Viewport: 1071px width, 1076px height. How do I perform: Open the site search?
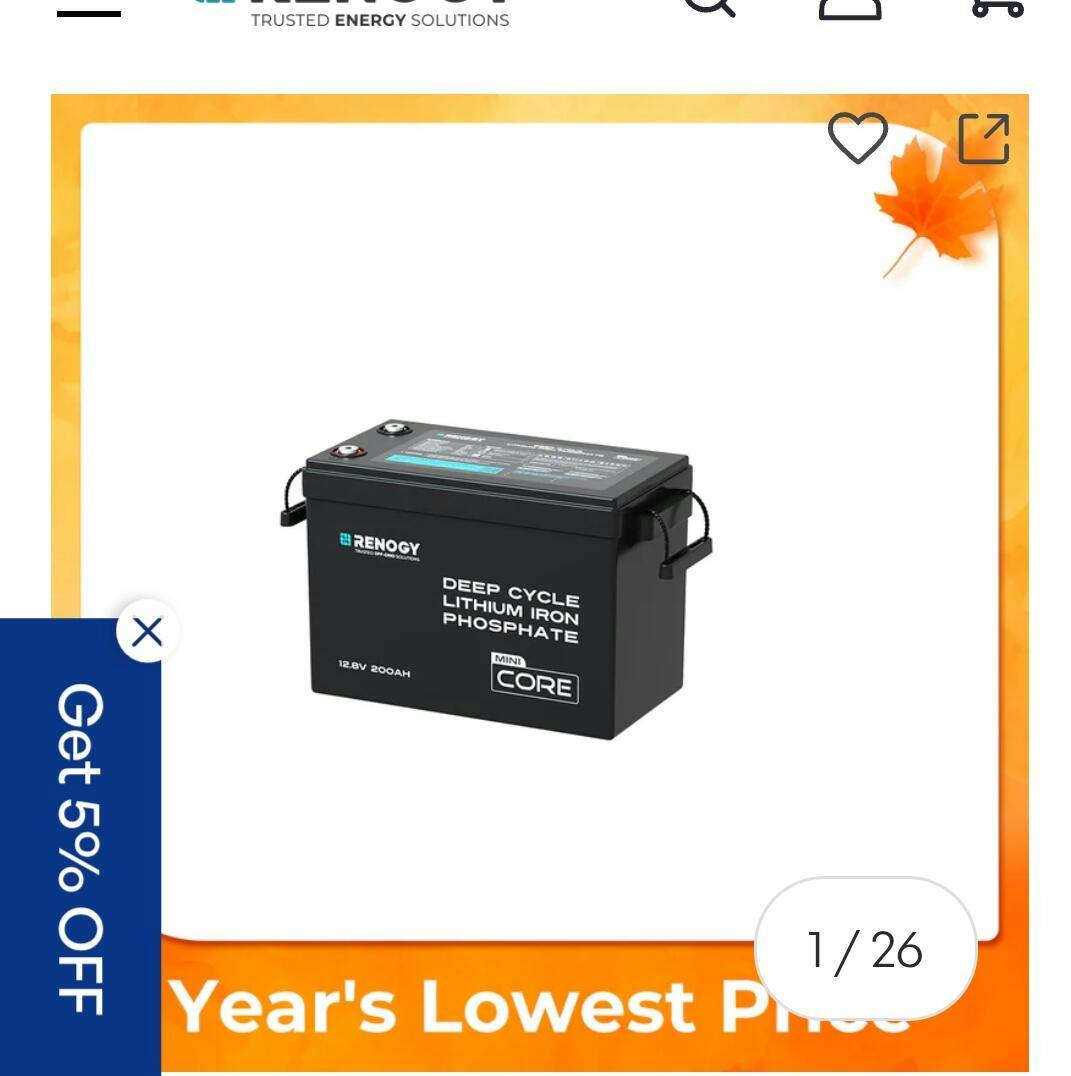[x=709, y=8]
